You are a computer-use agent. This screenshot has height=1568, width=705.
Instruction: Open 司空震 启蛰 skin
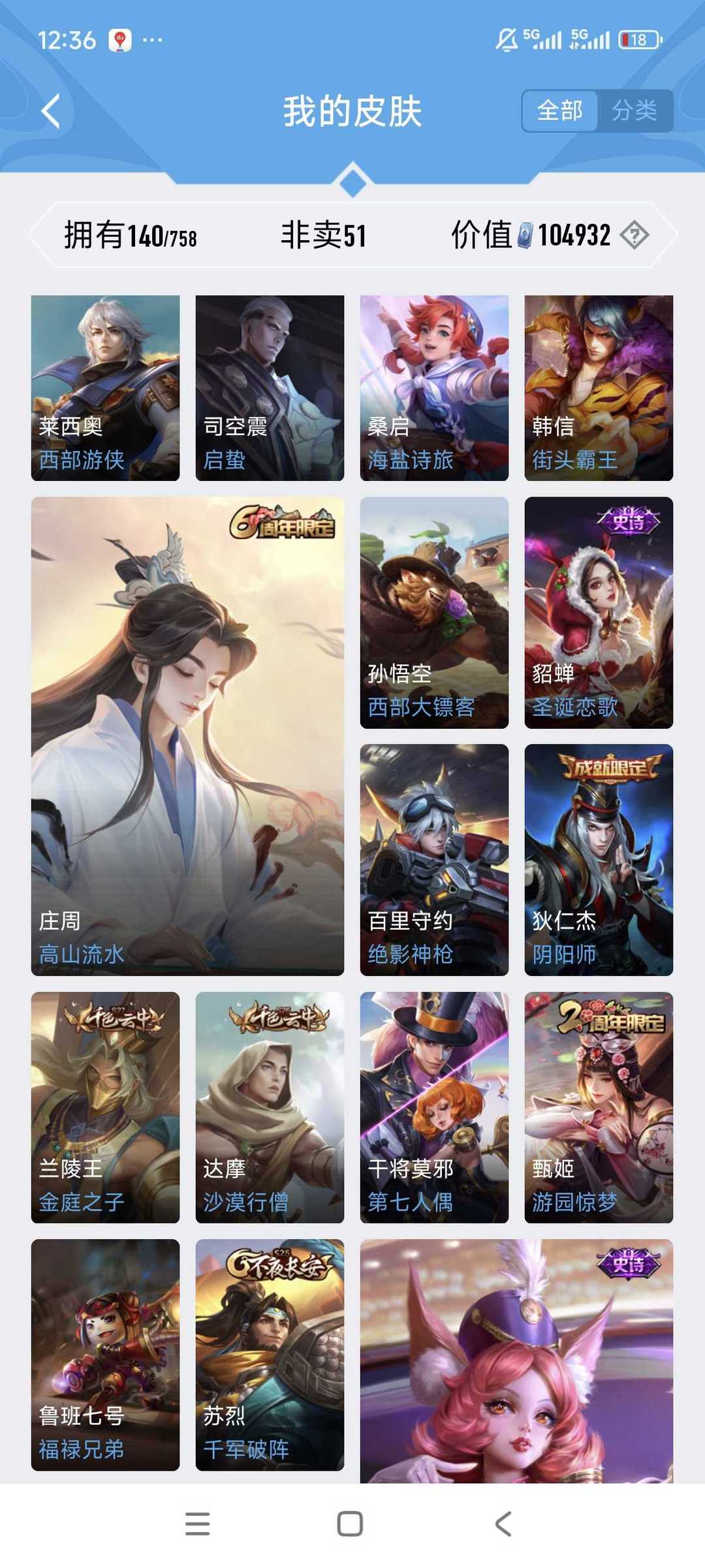(x=270, y=388)
